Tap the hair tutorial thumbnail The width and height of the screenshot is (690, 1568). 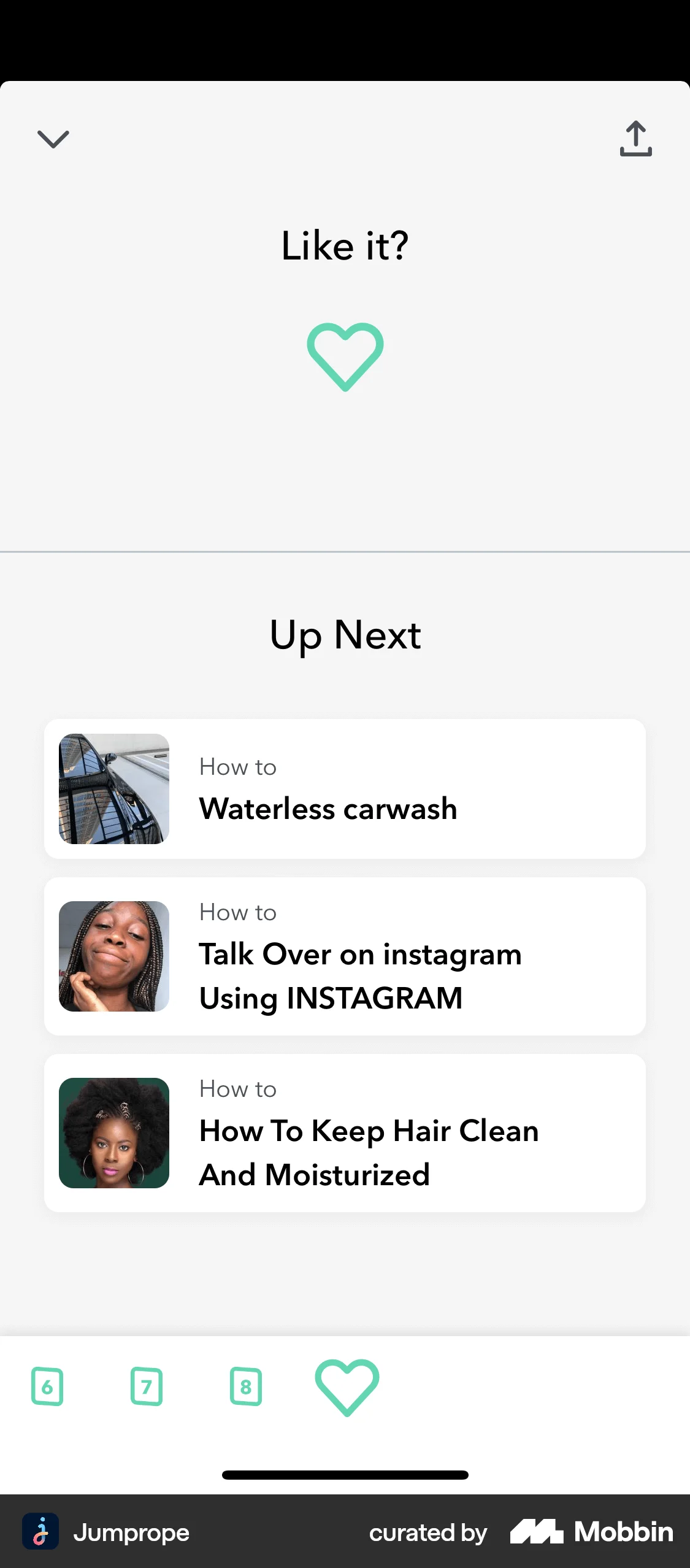[114, 1132]
